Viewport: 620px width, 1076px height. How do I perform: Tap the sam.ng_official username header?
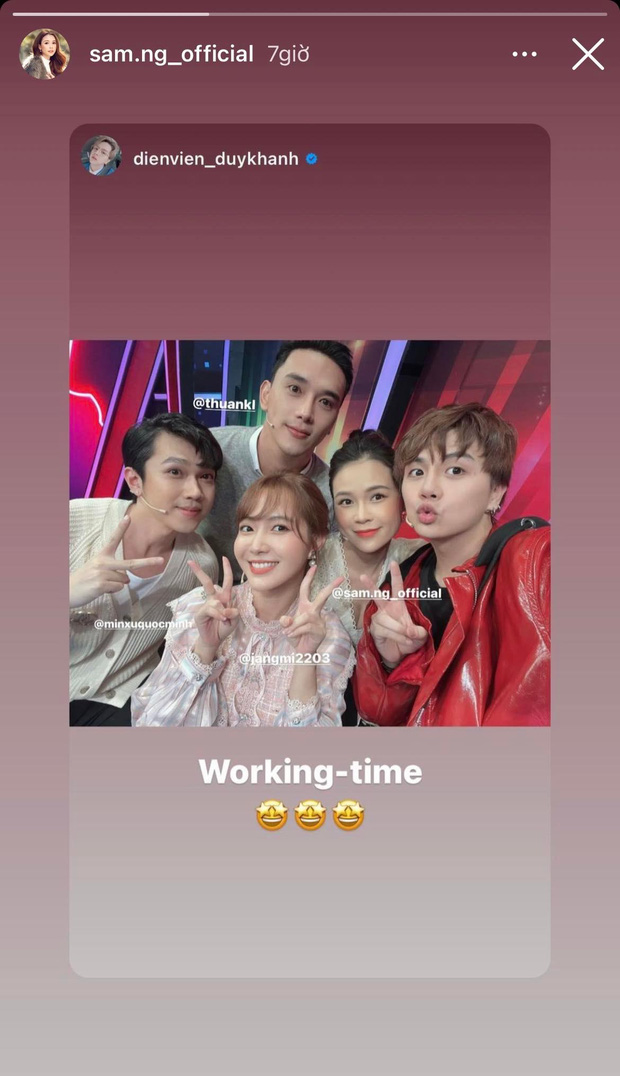coord(171,54)
